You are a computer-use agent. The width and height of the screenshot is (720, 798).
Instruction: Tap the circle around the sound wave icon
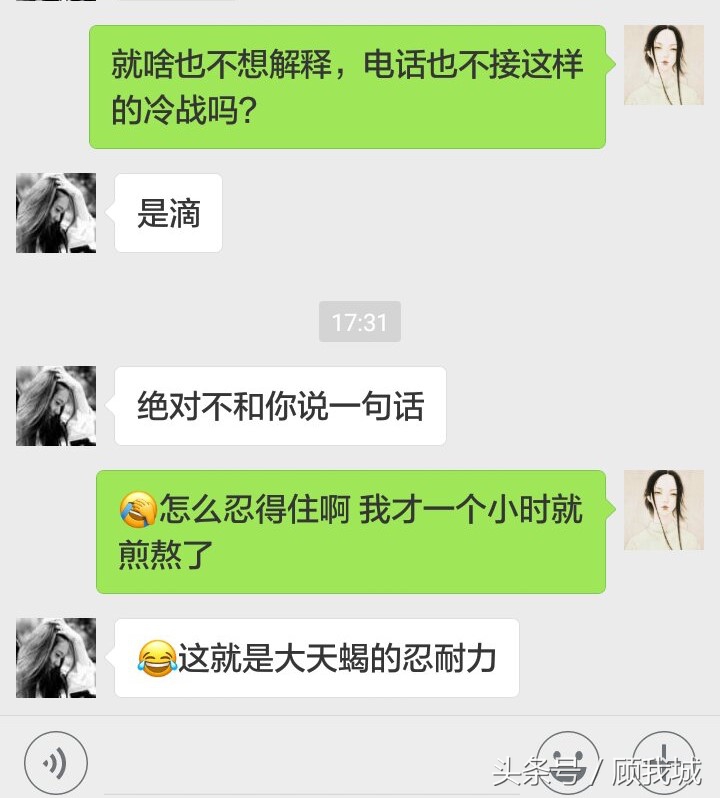(x=55, y=761)
